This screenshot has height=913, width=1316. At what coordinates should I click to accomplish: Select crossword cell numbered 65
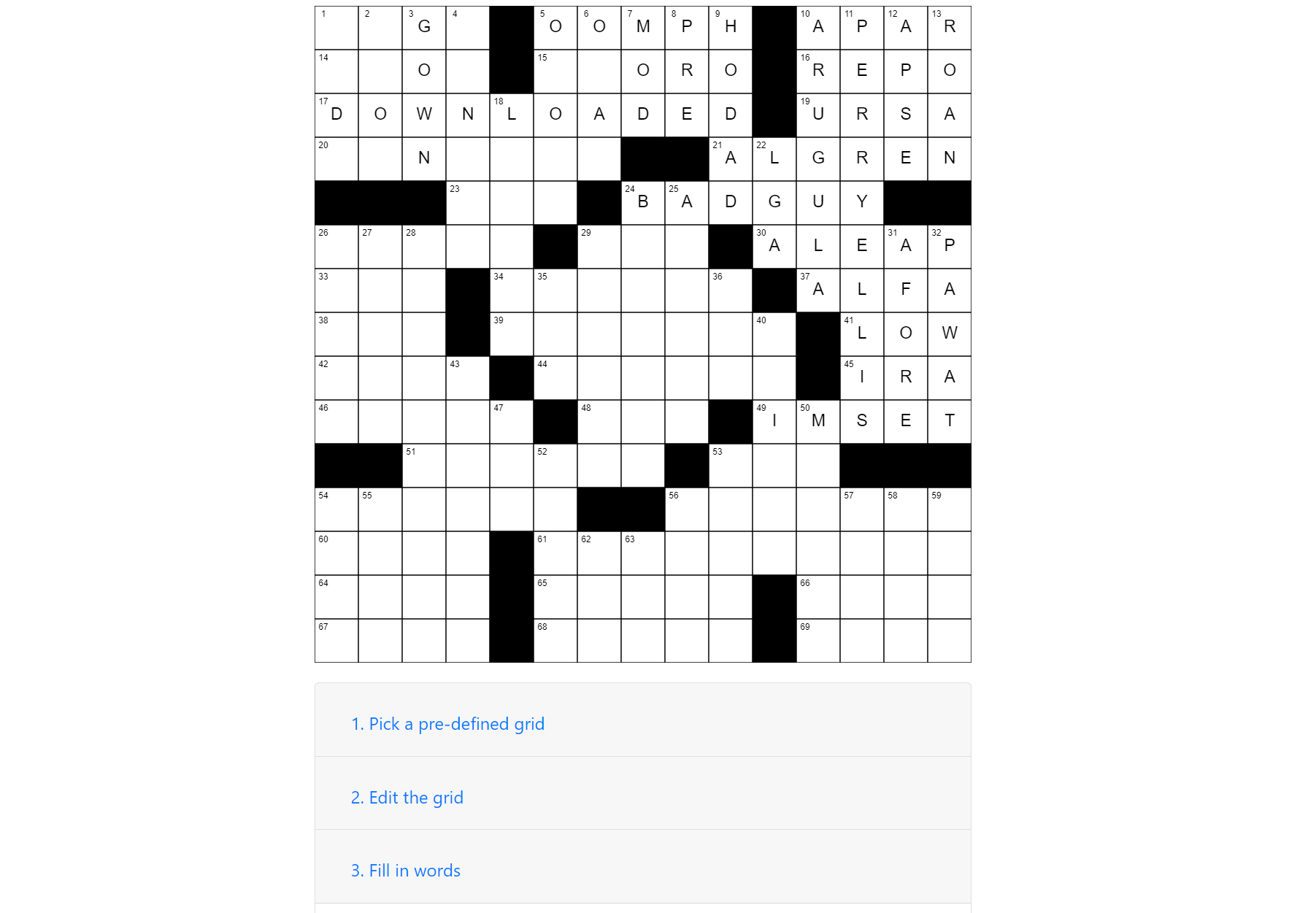point(555,598)
